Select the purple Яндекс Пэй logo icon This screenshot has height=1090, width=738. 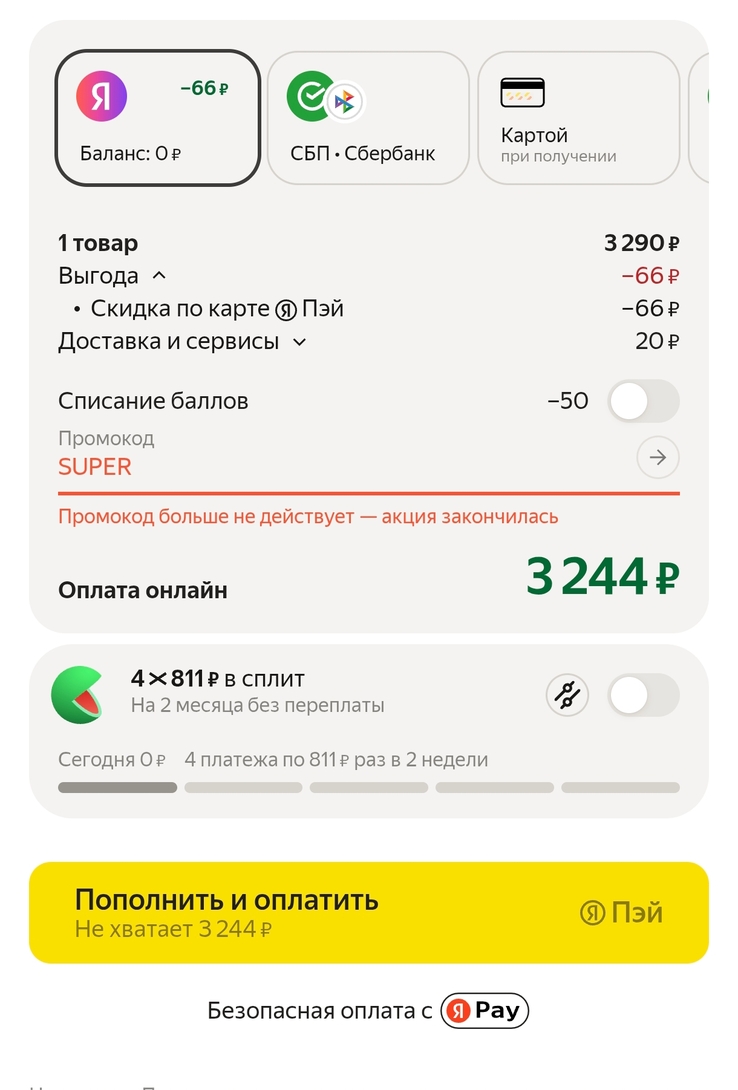click(x=103, y=96)
